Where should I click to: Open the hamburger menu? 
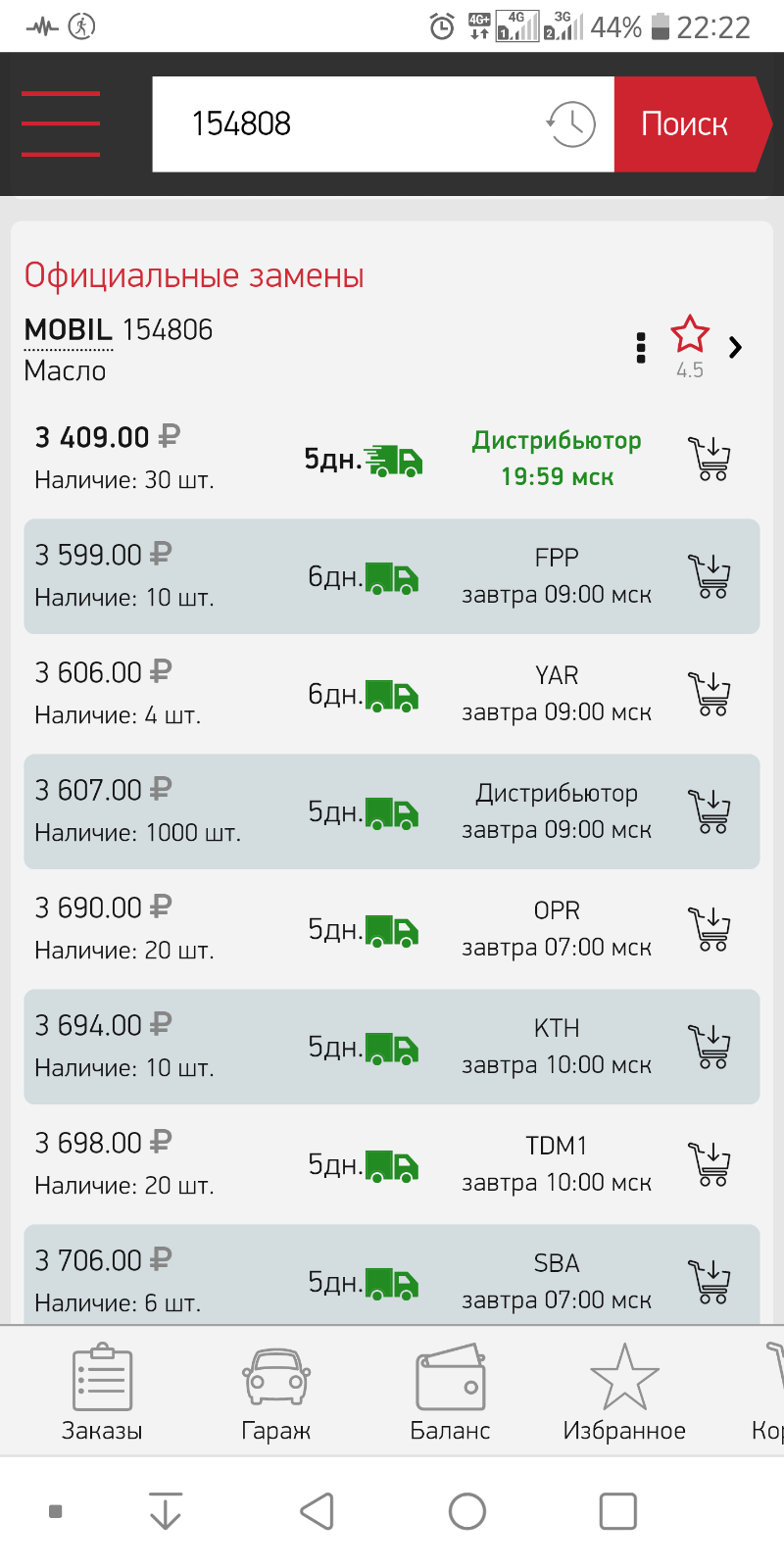click(x=61, y=123)
